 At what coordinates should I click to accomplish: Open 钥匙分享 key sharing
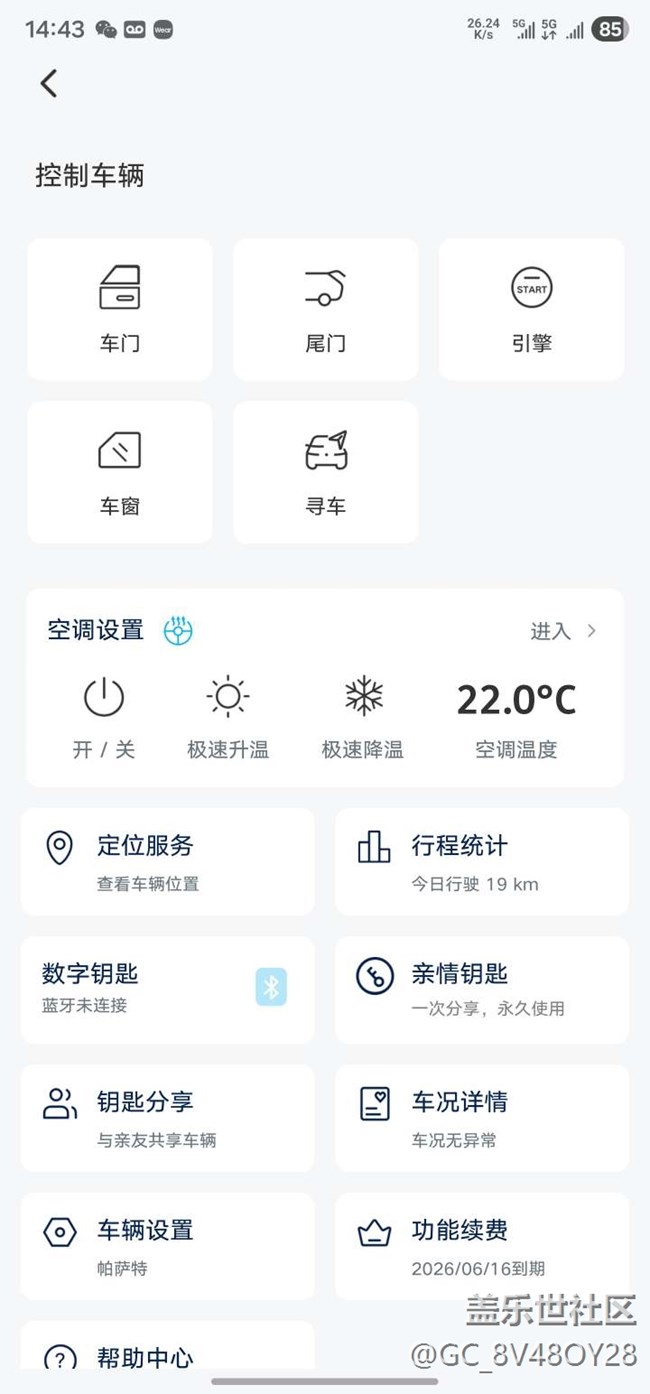tap(167, 1117)
